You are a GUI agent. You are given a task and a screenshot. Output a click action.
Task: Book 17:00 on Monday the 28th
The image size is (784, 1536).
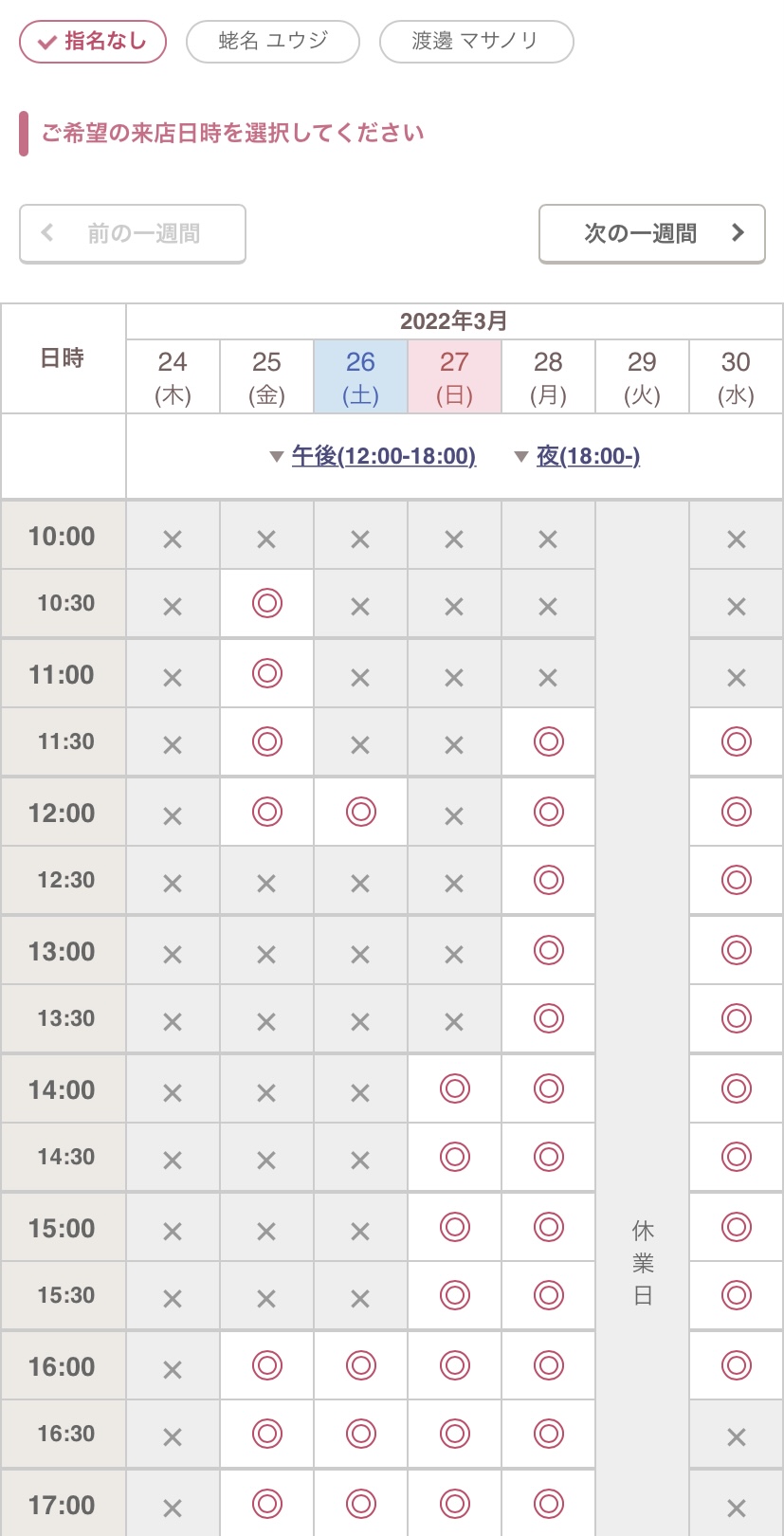[x=549, y=1504]
